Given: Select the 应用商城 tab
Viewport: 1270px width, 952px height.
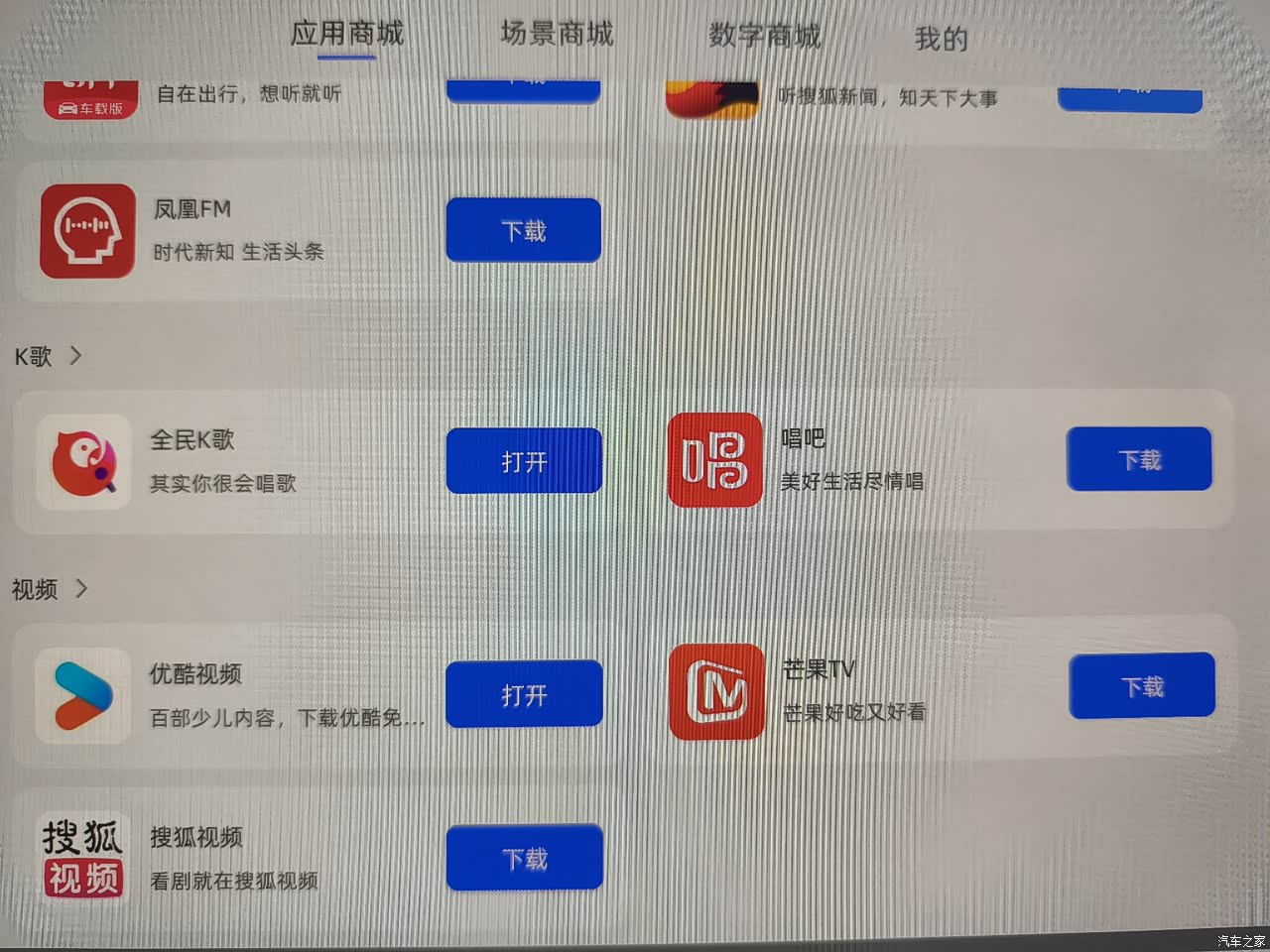Looking at the screenshot, I should coord(347,34).
